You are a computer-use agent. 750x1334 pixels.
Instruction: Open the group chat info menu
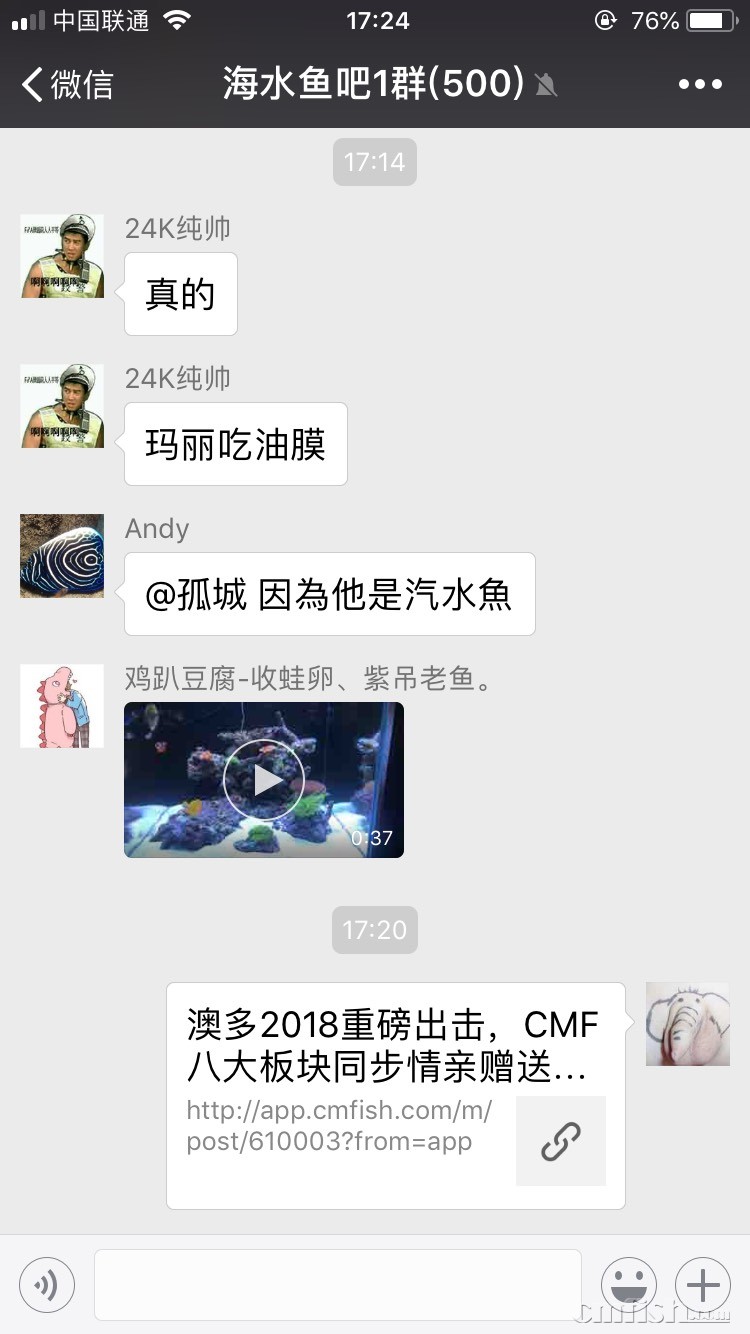[699, 85]
